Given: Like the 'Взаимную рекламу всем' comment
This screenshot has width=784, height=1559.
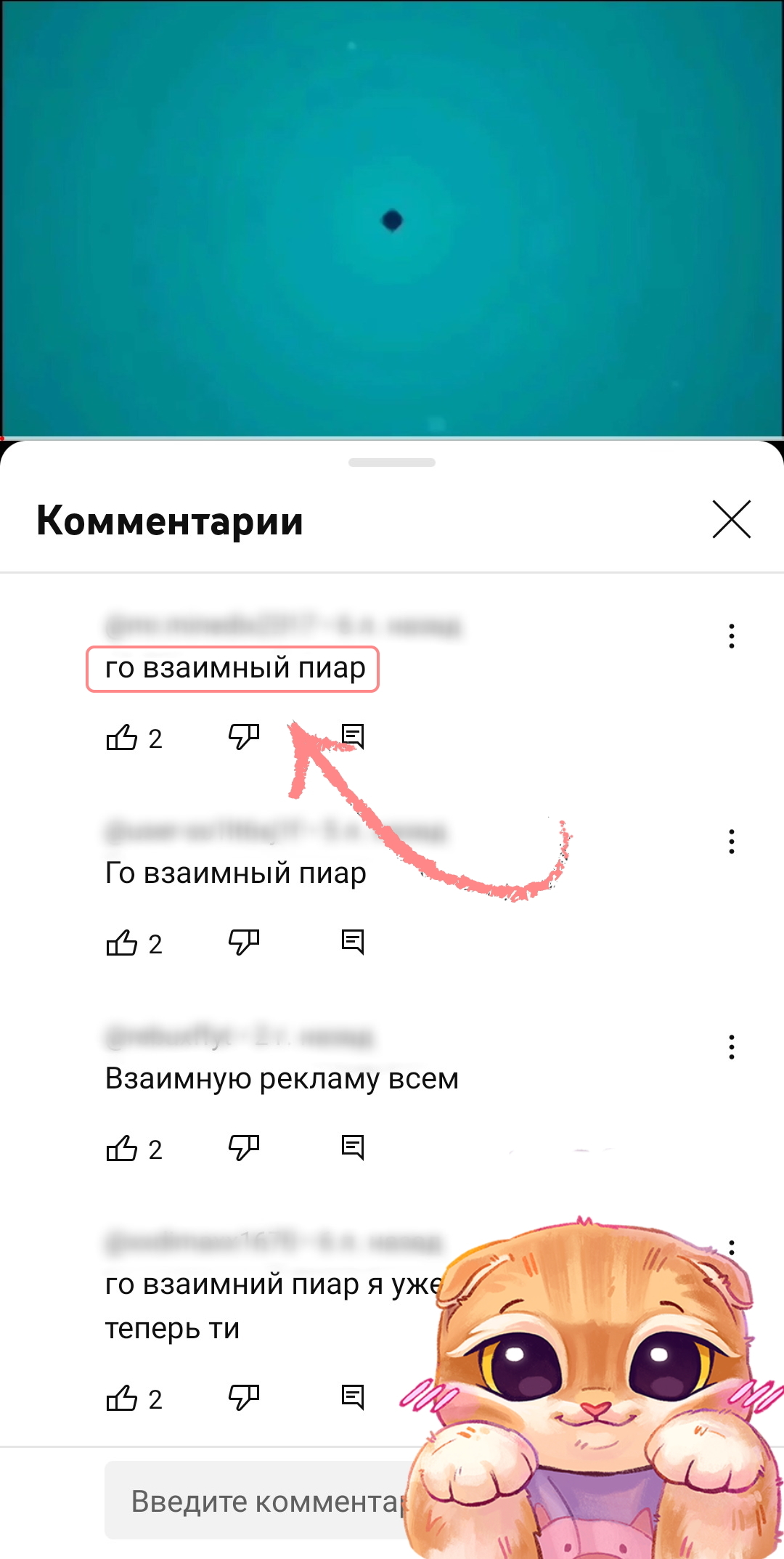Looking at the screenshot, I should [x=122, y=1148].
